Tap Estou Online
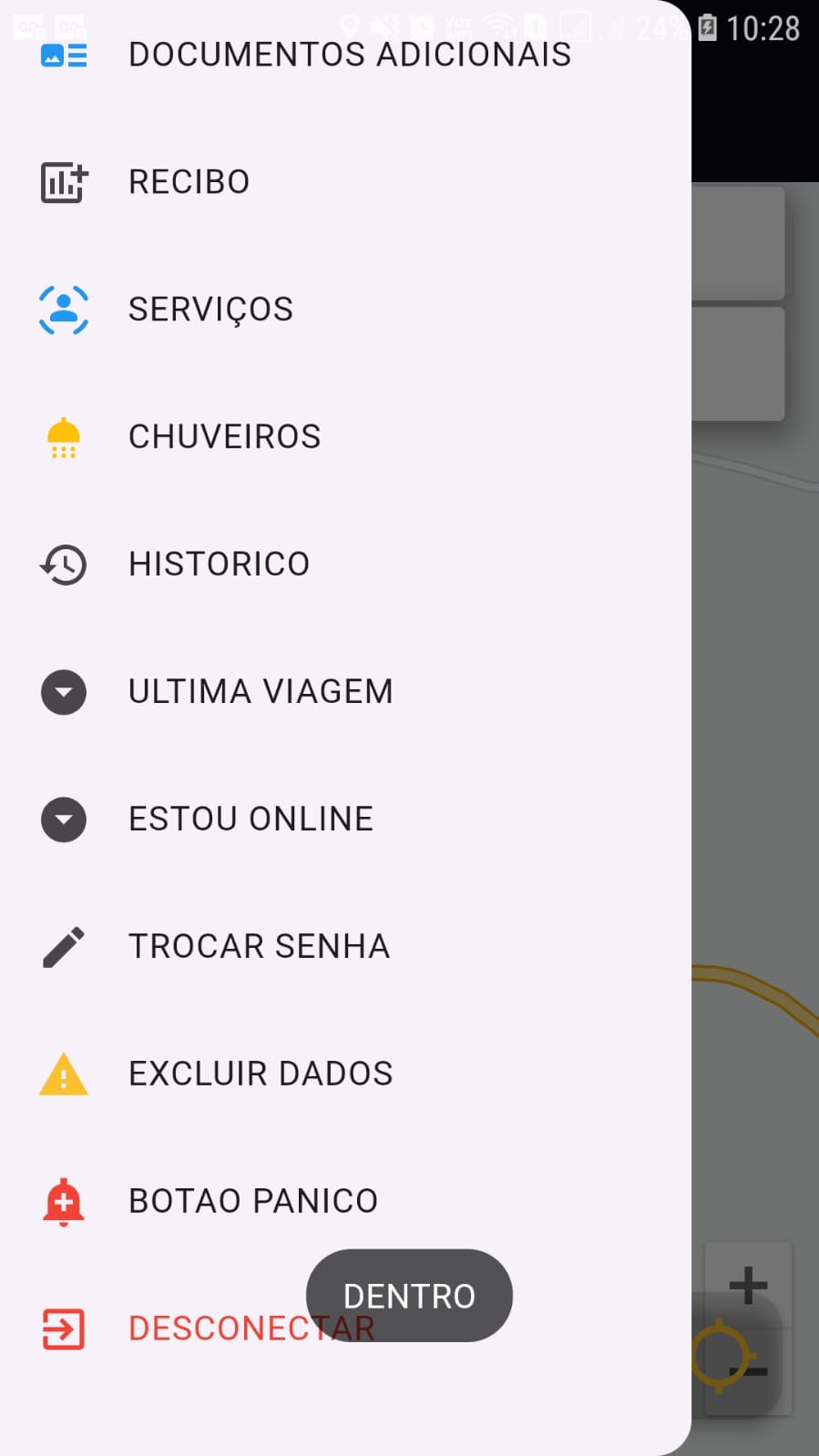The height and width of the screenshot is (1456, 819). [x=345, y=820]
